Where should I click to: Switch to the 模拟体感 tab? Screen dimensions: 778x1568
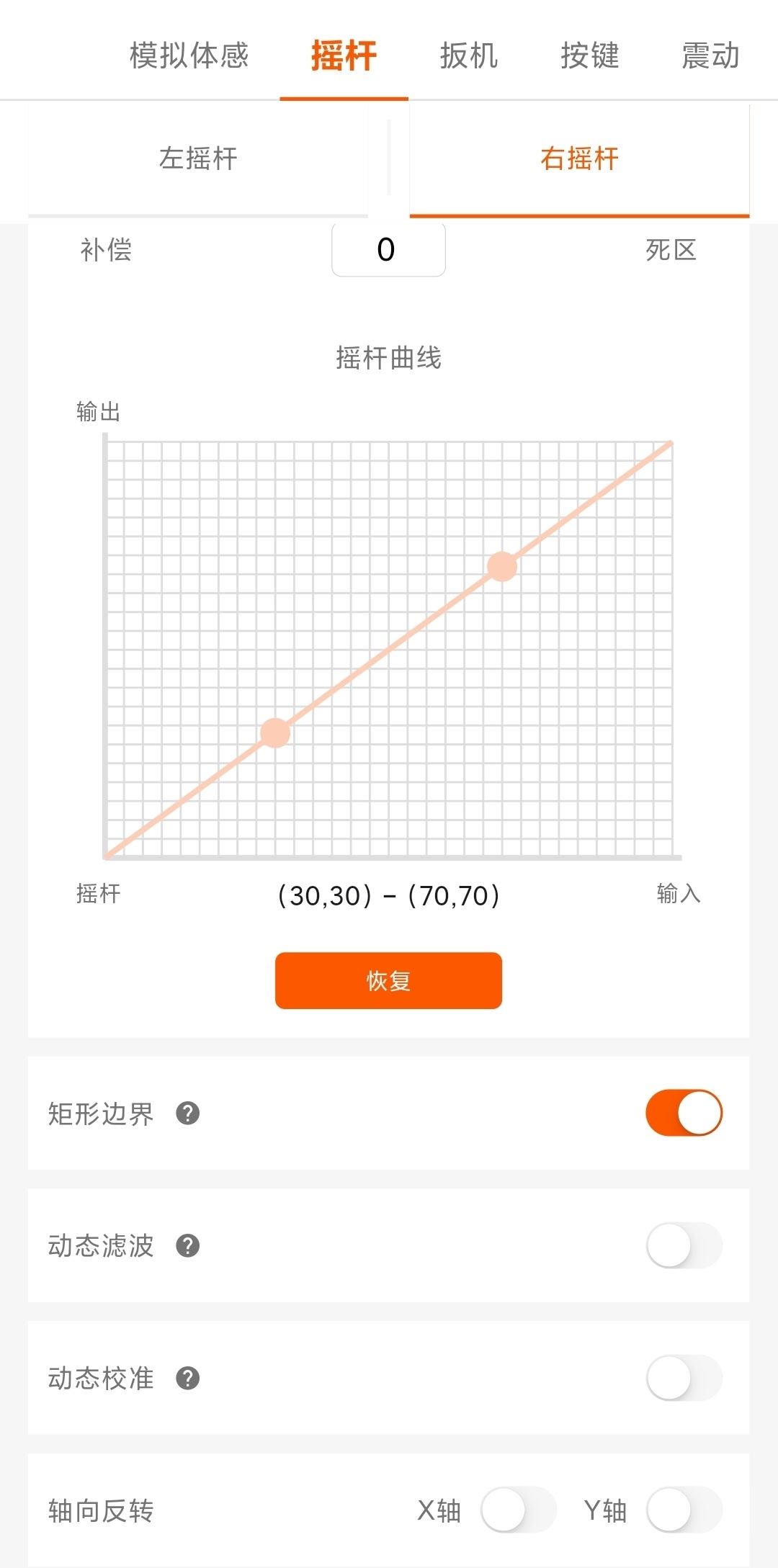coord(189,55)
